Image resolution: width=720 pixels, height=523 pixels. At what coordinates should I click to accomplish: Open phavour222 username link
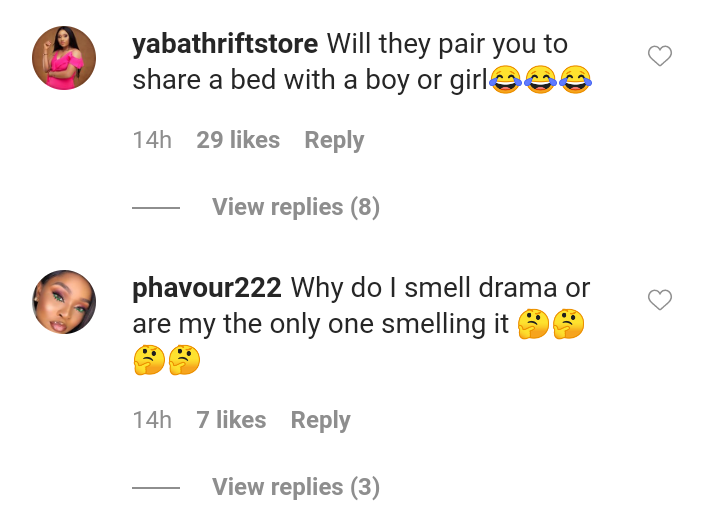click(x=207, y=289)
